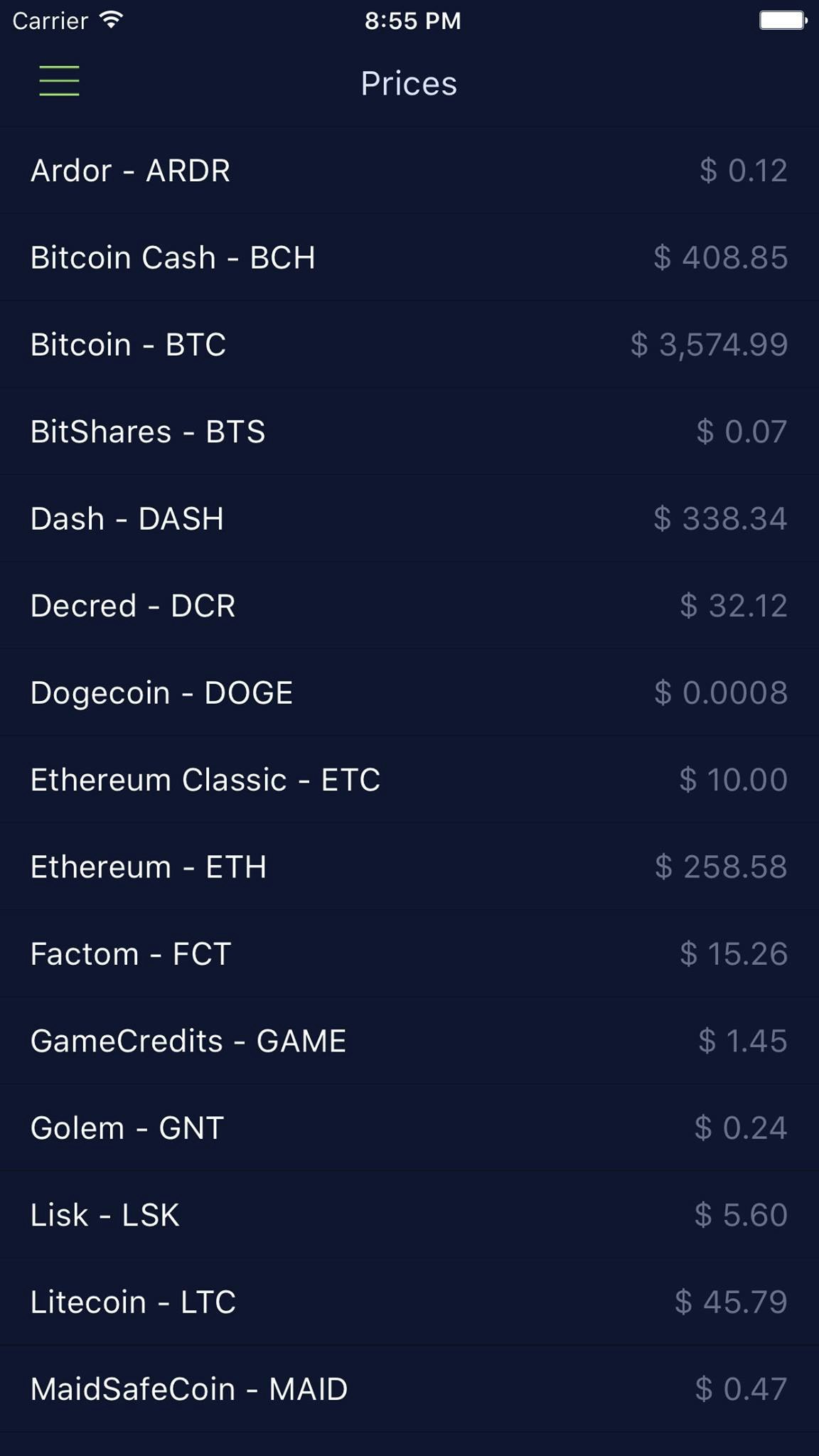This screenshot has width=819, height=1456.
Task: Click the BitShares - BTS price value
Action: [742, 431]
